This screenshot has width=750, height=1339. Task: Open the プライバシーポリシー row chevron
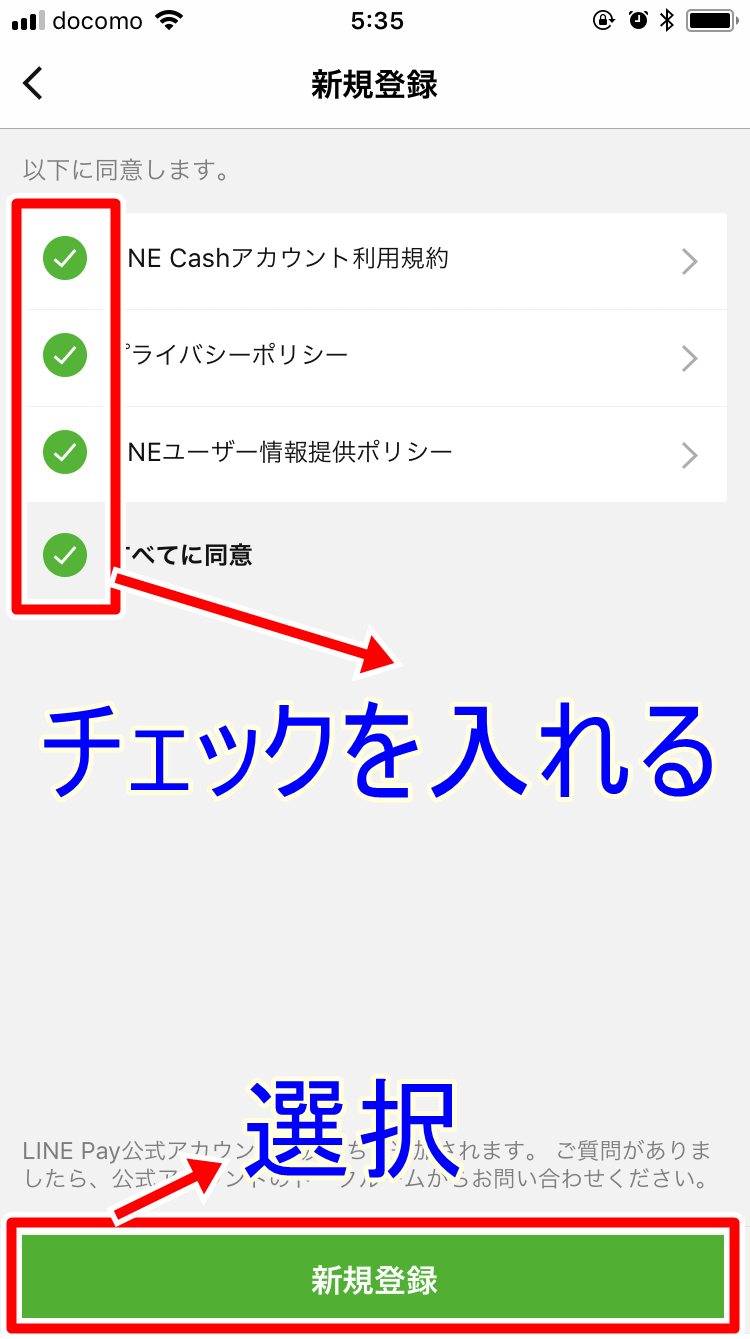pos(689,358)
